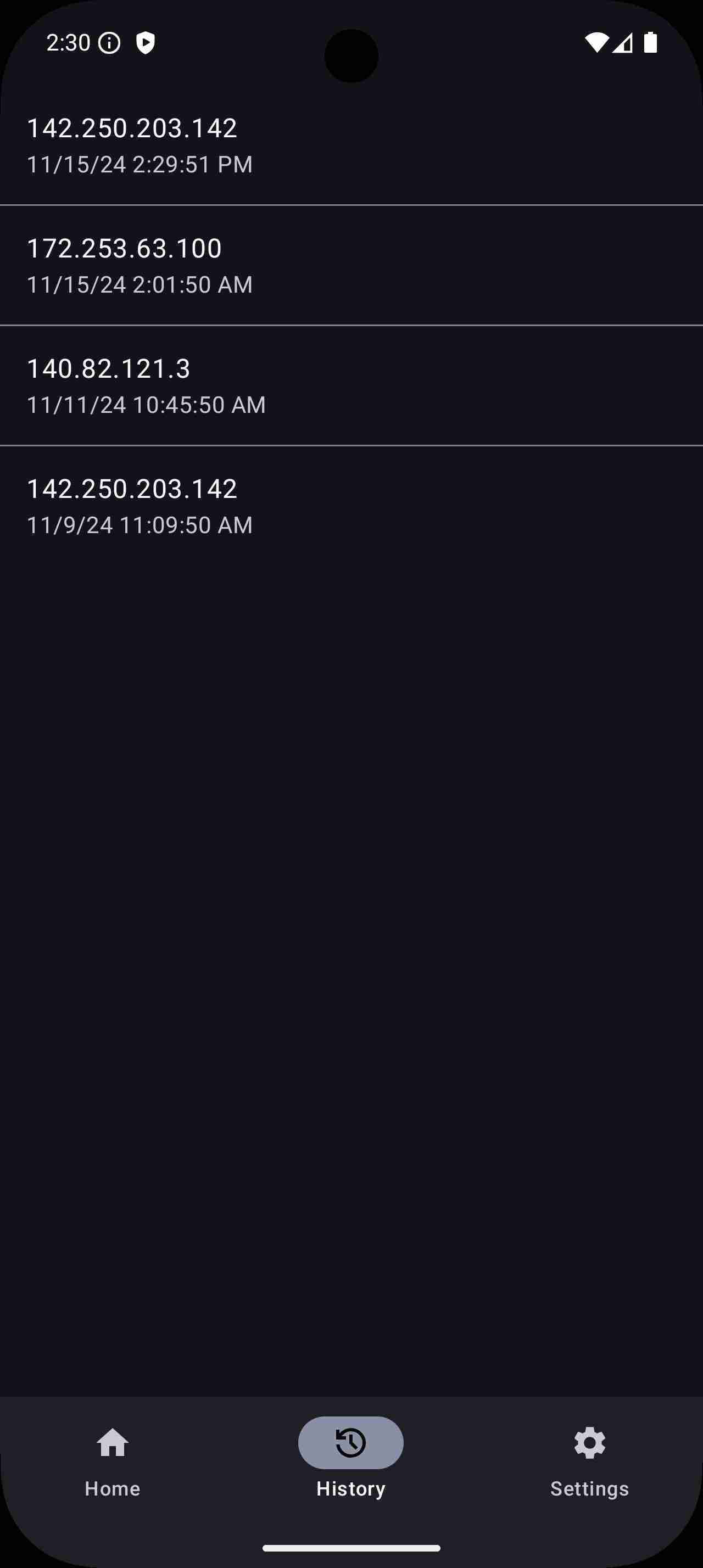Viewport: 703px width, 1568px height.
Task: Open the 142.250.203.142 entry from 11/15/24
Action: tap(351, 145)
